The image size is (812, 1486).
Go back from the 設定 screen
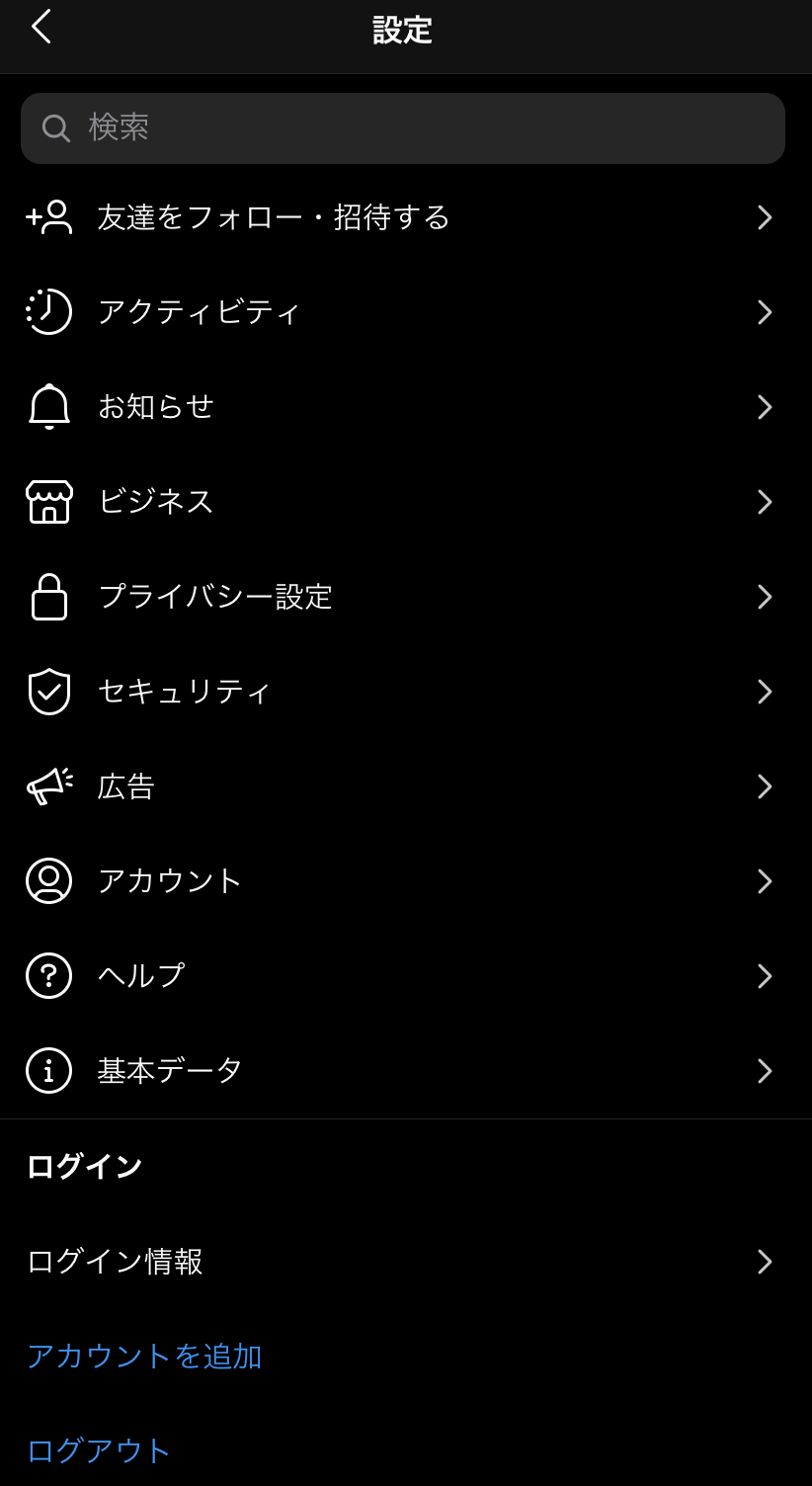[x=41, y=28]
